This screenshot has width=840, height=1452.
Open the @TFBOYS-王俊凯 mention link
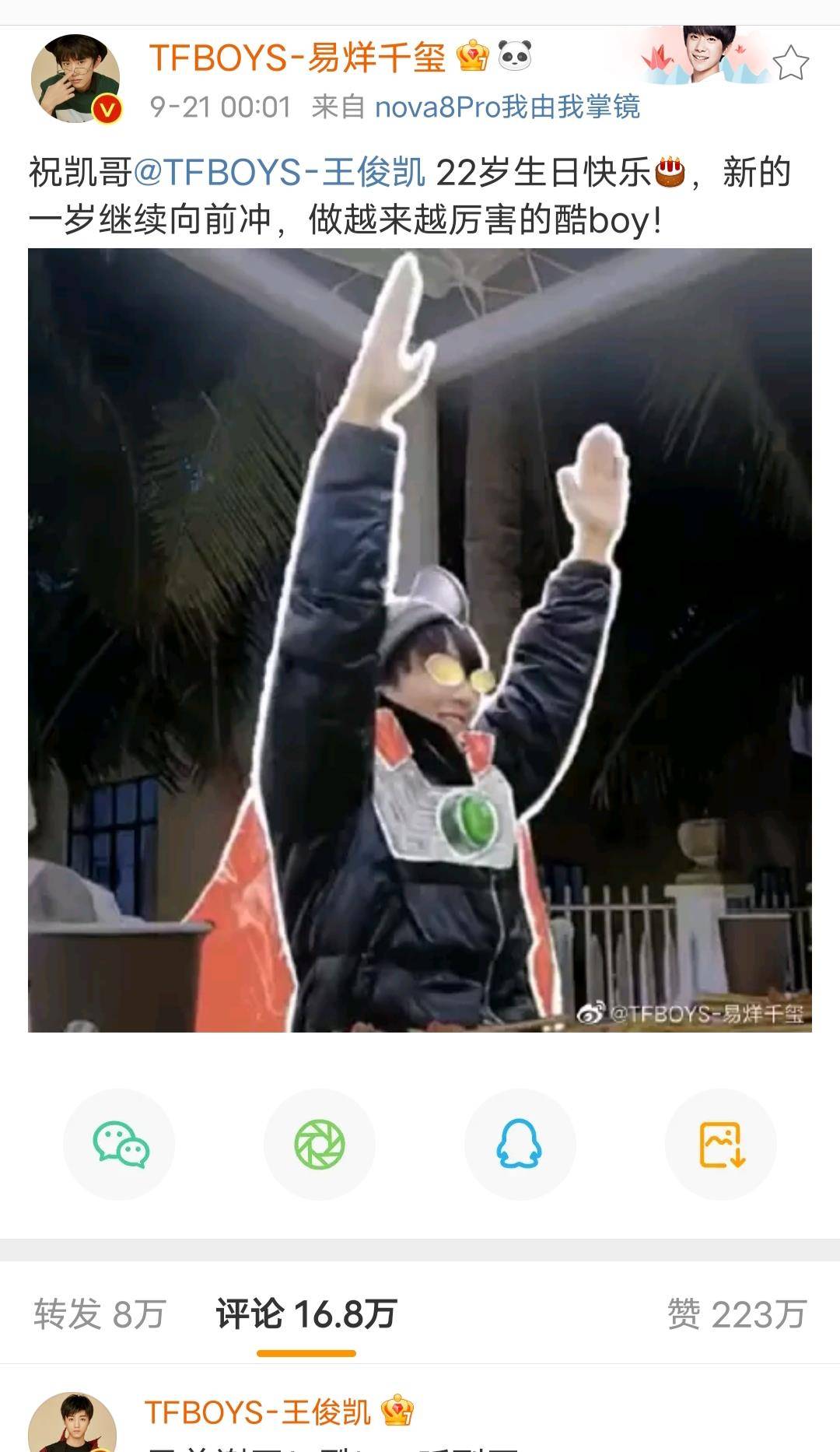(280, 173)
